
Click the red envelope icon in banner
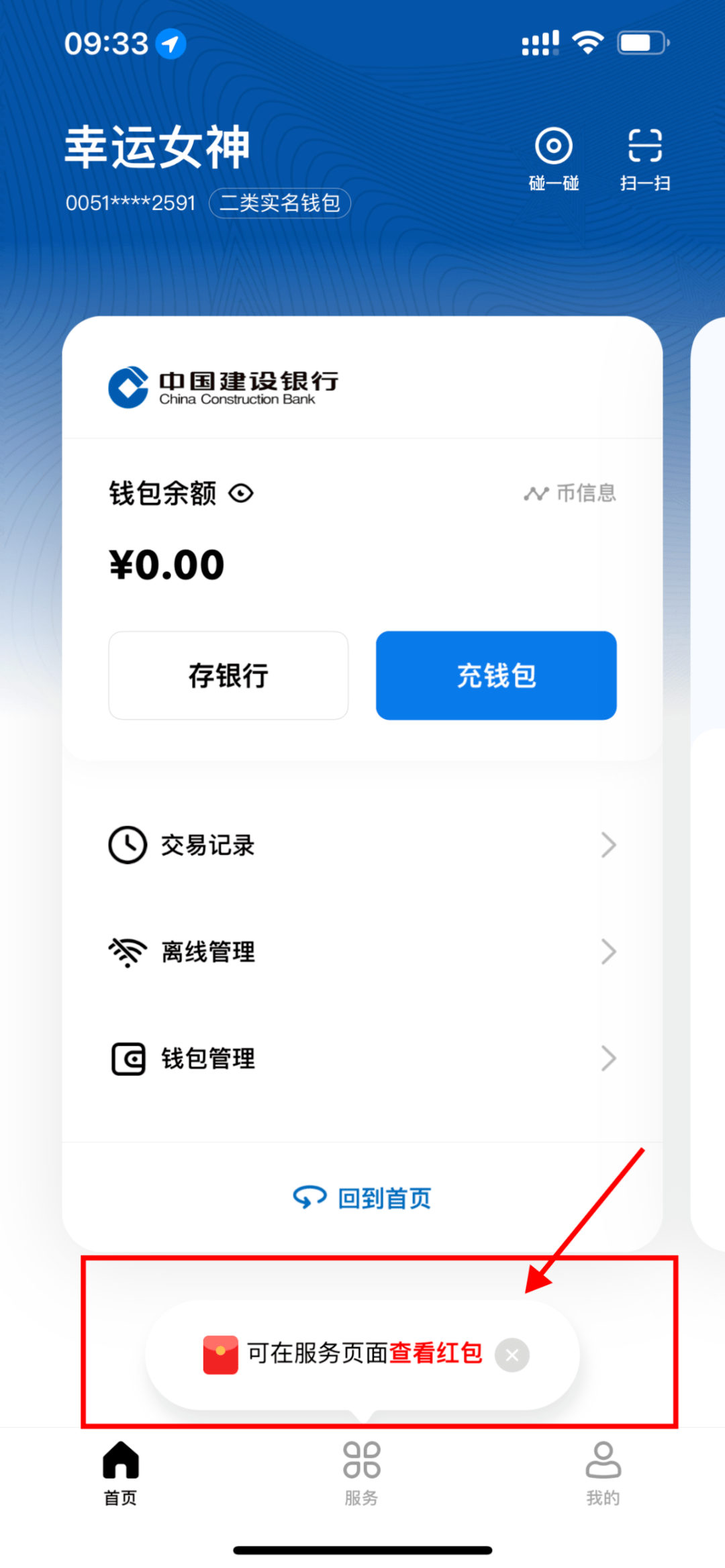pos(222,1355)
